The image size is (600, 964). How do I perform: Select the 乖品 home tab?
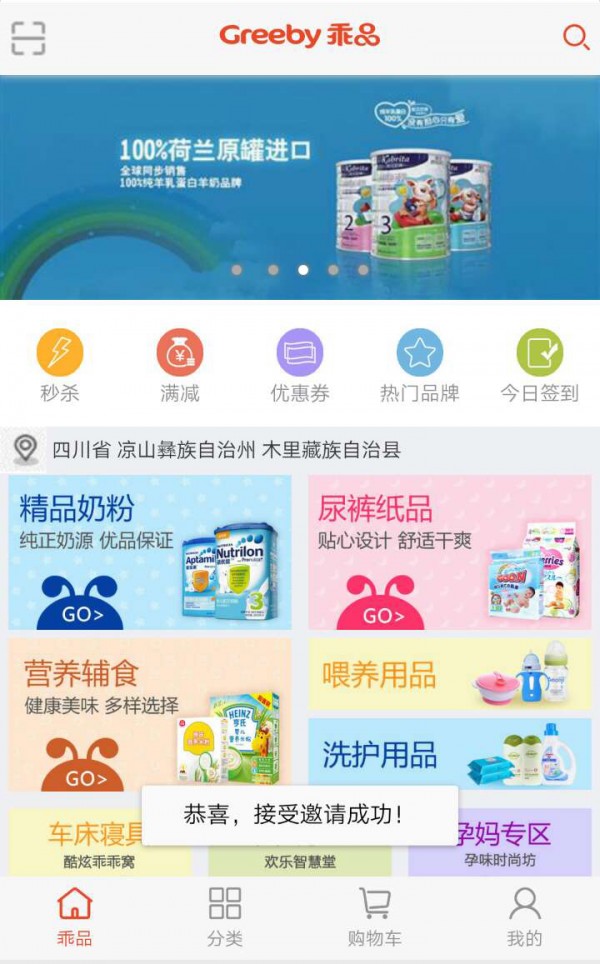tap(75, 917)
